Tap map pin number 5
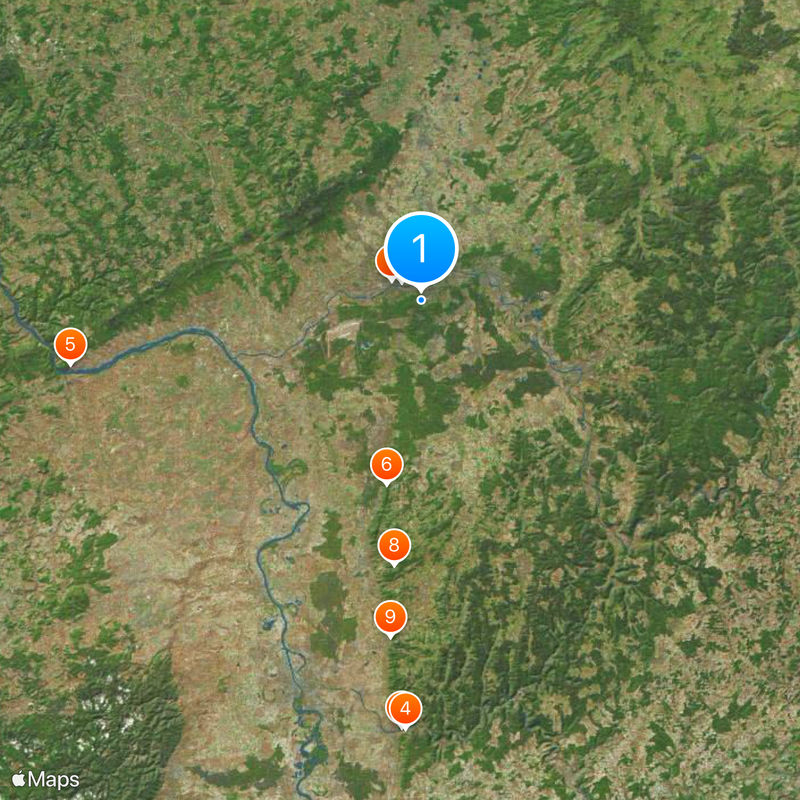 [70, 345]
